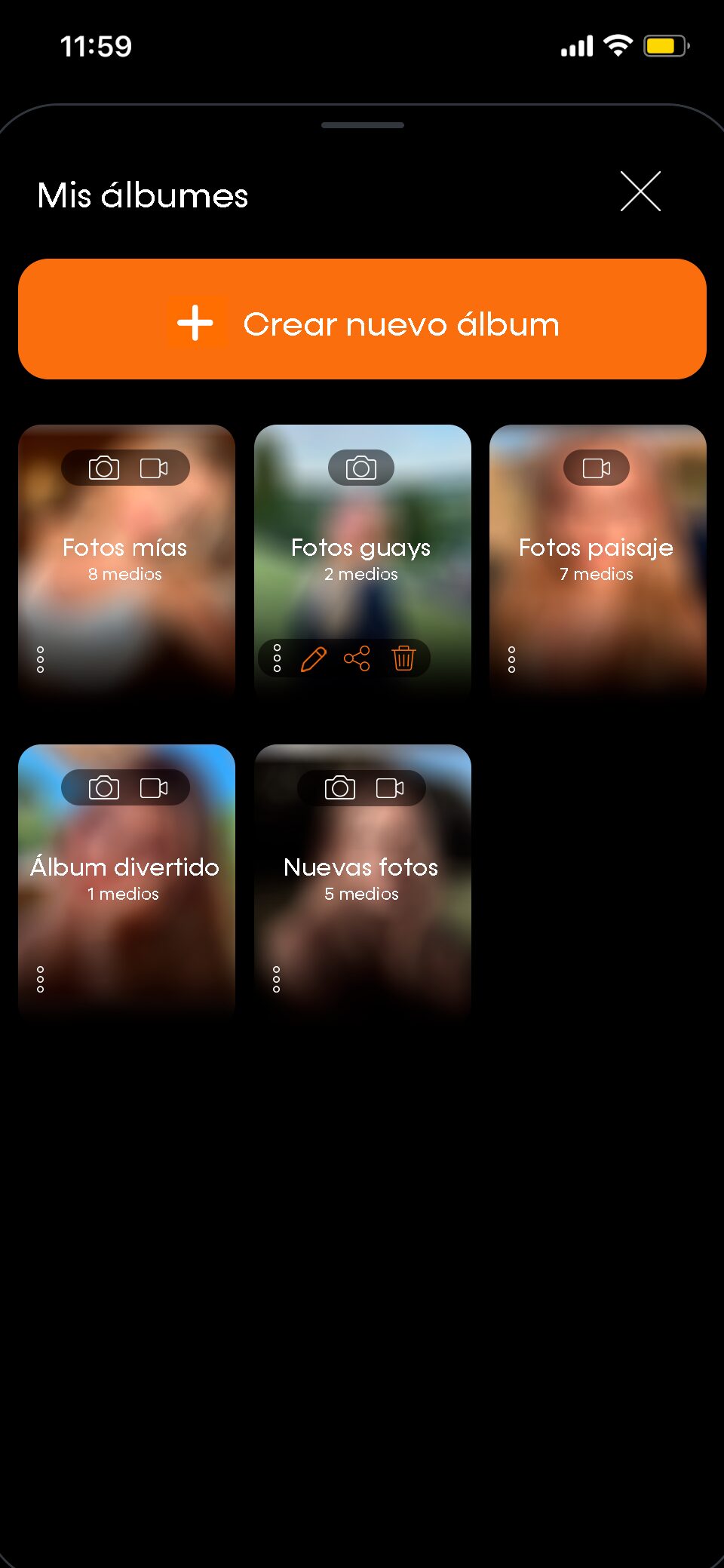The width and height of the screenshot is (724, 1568).
Task: Open the Fotos paisaje album
Action: click(597, 558)
